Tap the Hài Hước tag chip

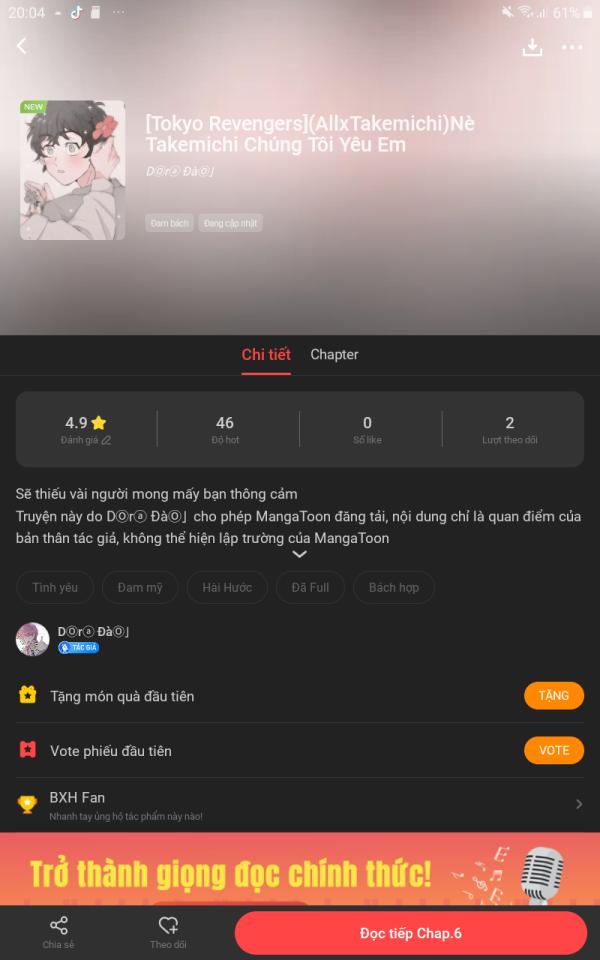point(227,588)
